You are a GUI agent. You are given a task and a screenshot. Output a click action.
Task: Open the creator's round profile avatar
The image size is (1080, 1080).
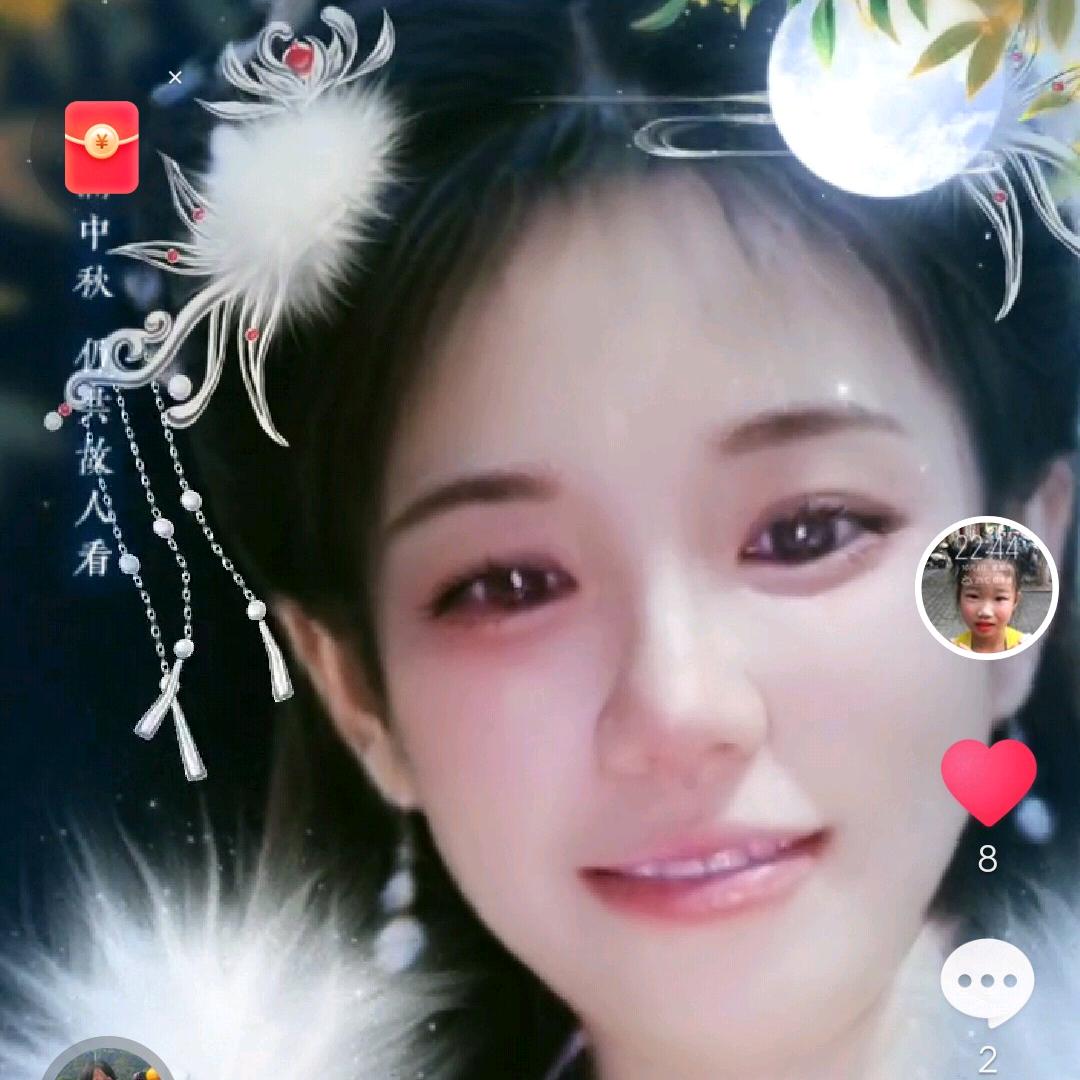tap(986, 588)
